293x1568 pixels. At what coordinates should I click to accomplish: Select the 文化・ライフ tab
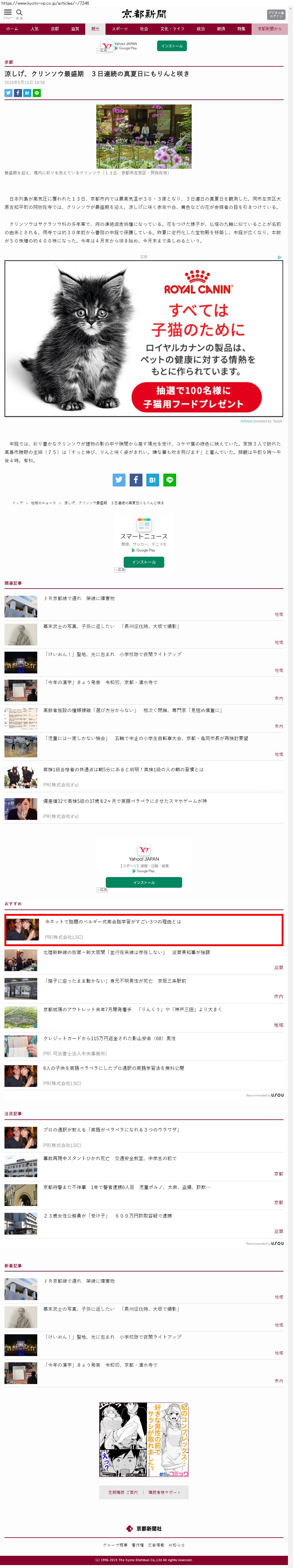172,29
